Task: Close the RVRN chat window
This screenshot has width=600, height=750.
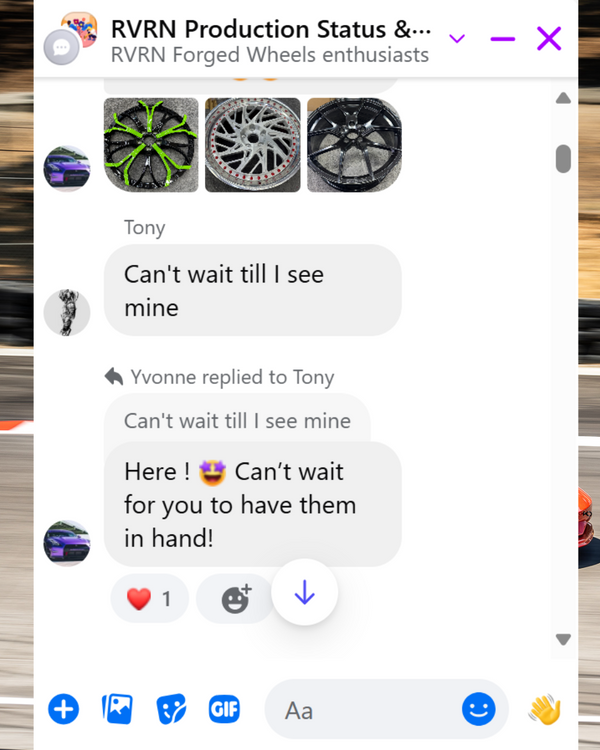Action: [x=549, y=39]
